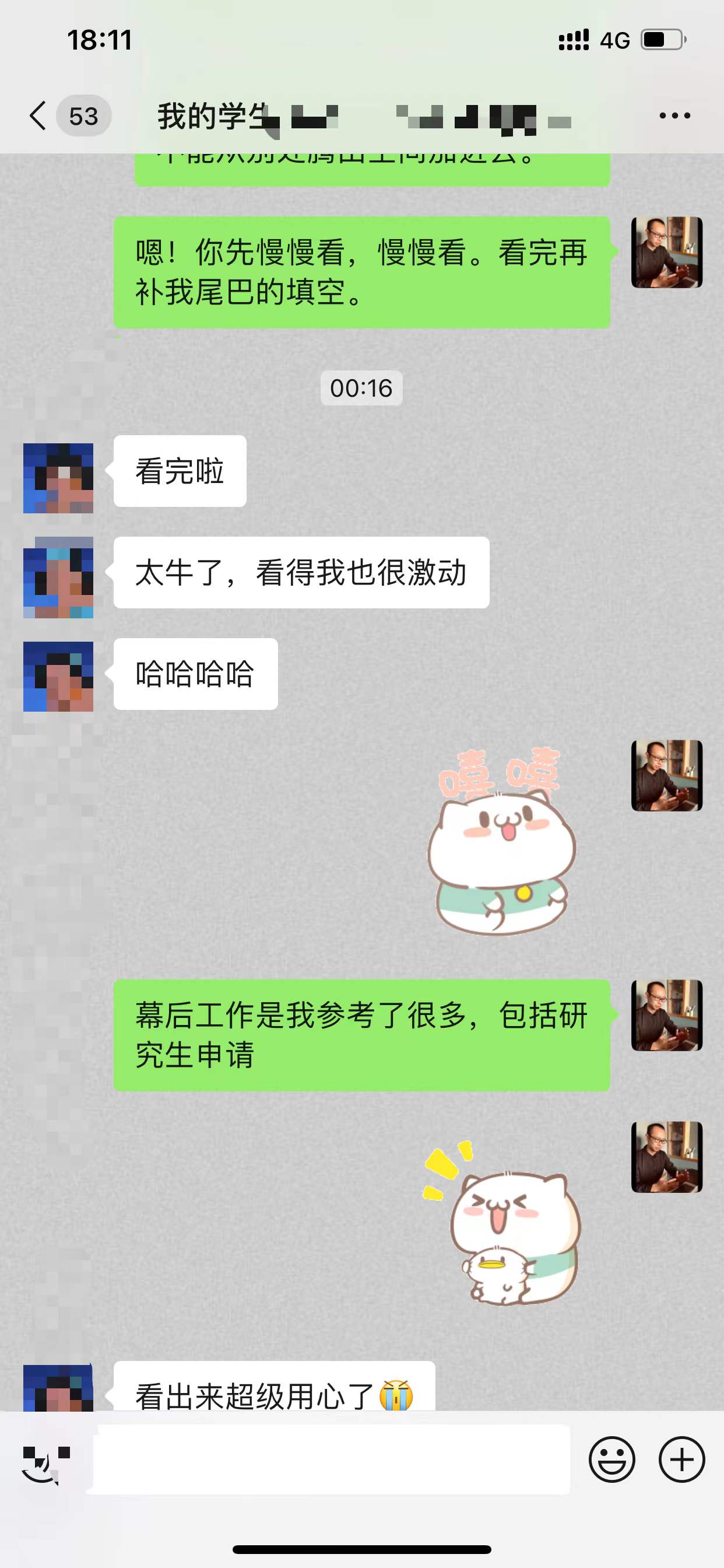Tap my avatar beside 幕后工作 message
The height and width of the screenshot is (1568, 724).
tap(666, 1014)
